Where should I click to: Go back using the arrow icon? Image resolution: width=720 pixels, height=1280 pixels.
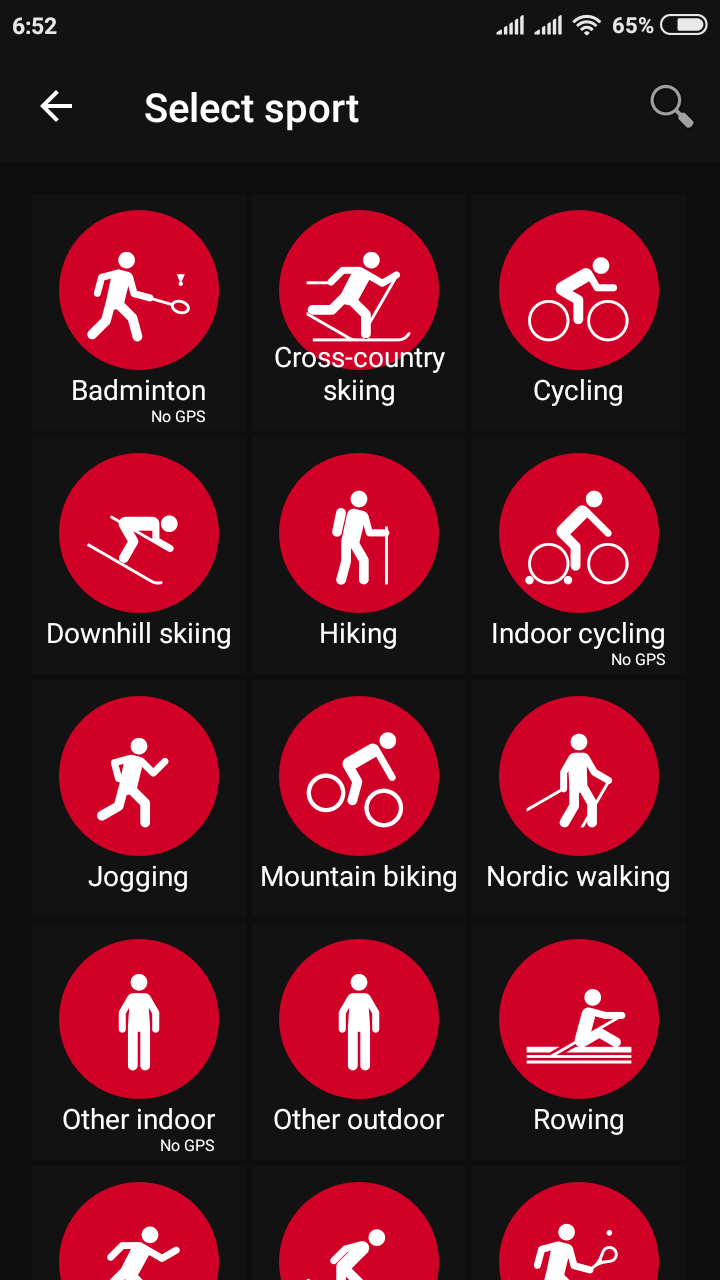pyautogui.click(x=56, y=106)
